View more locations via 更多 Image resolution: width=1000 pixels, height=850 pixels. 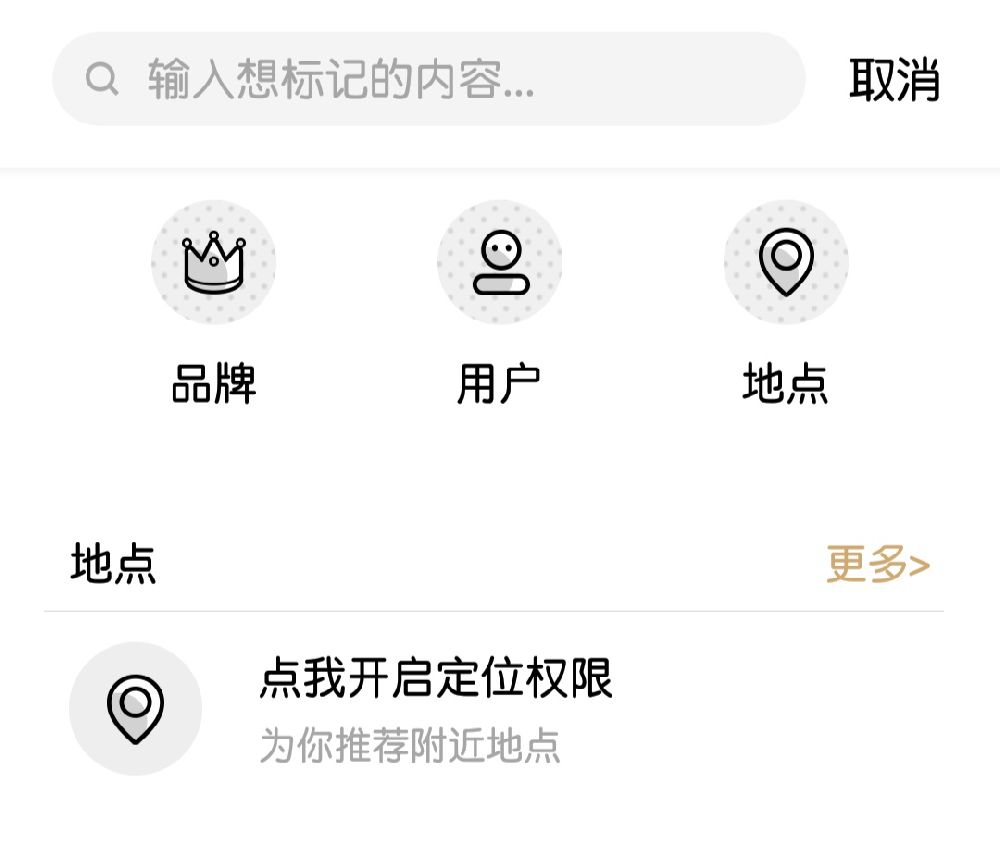[x=877, y=566]
